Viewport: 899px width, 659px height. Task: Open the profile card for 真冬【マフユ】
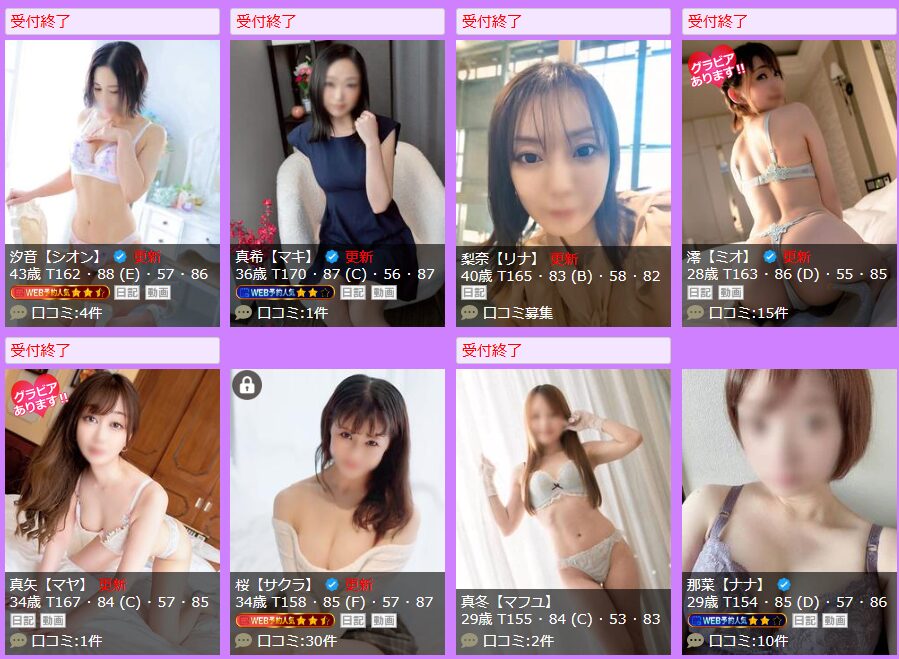click(x=563, y=470)
